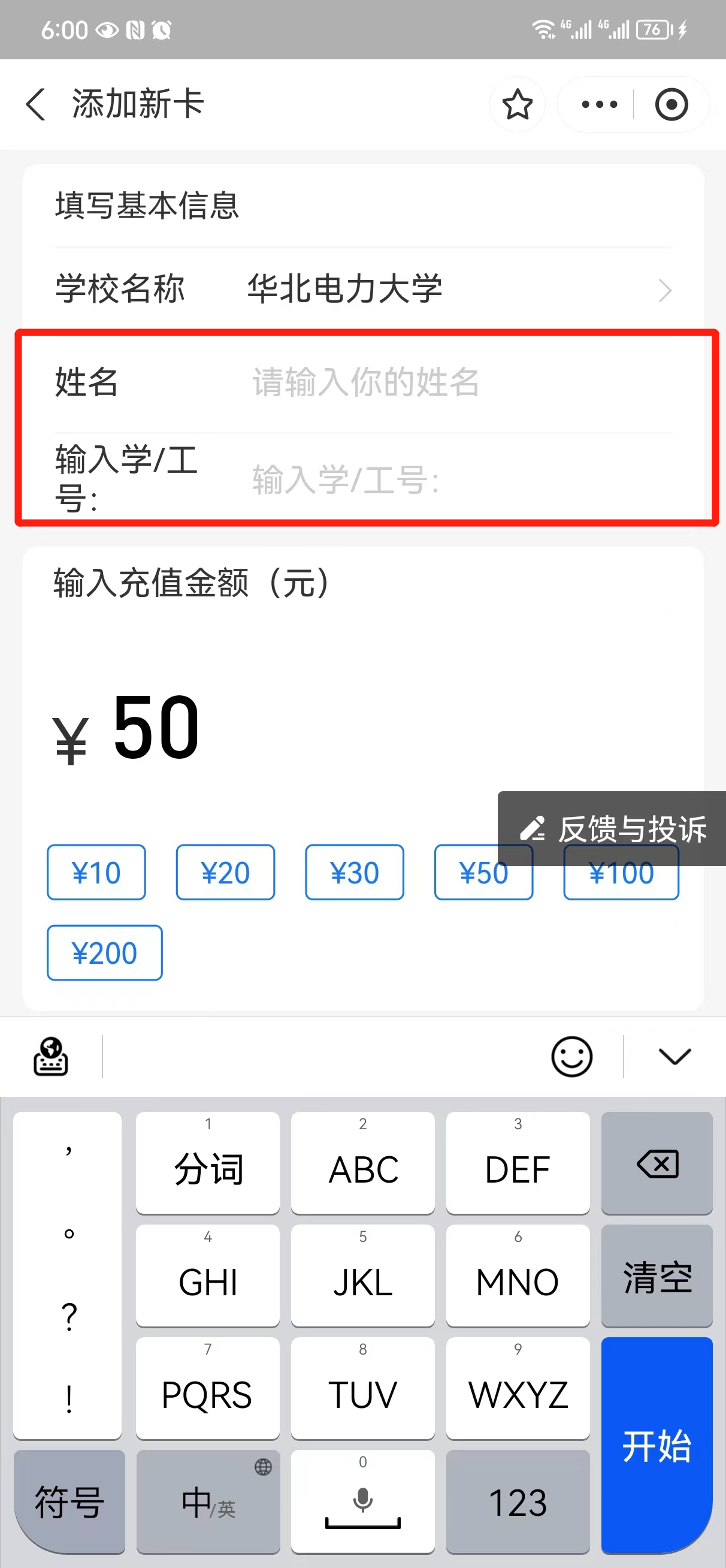Open the 符号 symbols keyboard
Viewport: 726px width, 1568px height.
pos(69,1501)
